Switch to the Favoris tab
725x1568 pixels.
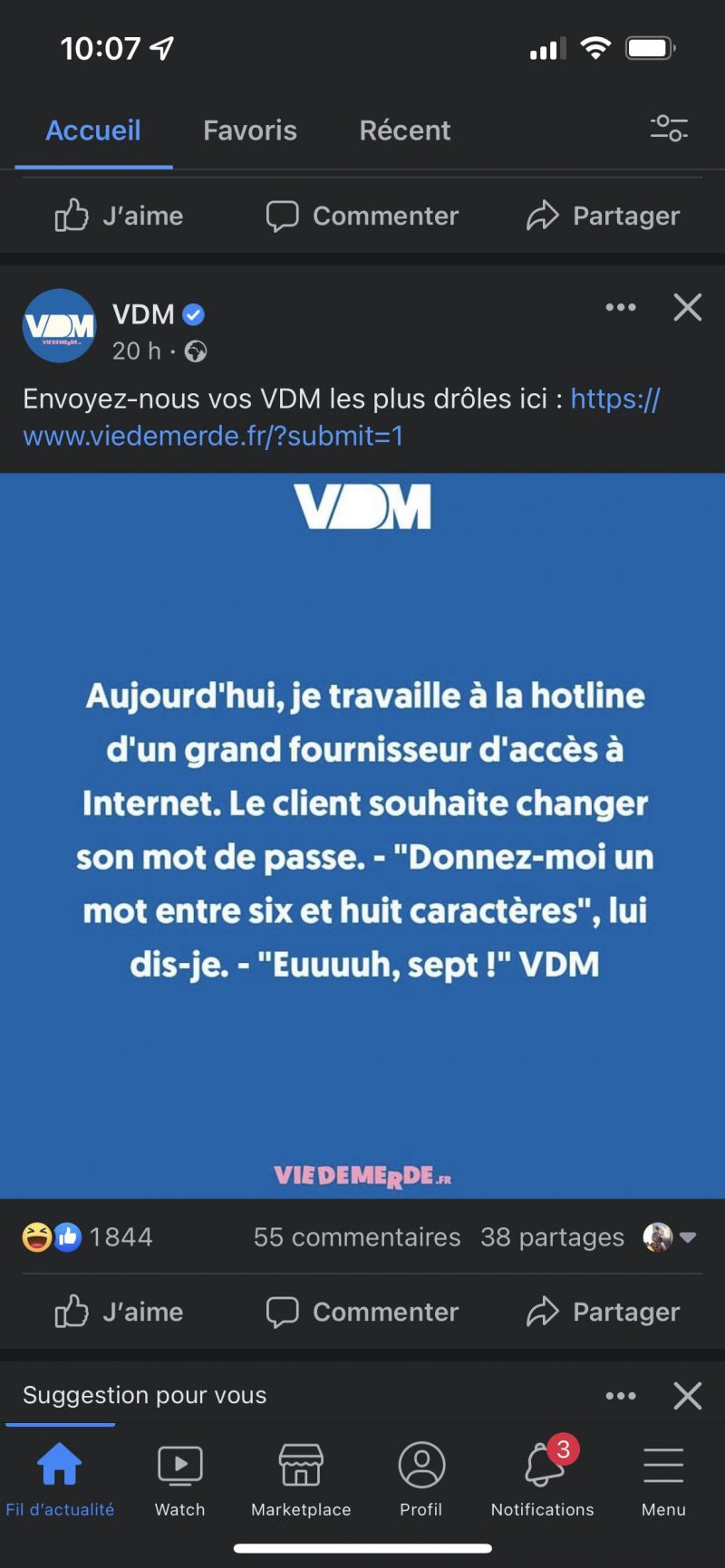249,130
